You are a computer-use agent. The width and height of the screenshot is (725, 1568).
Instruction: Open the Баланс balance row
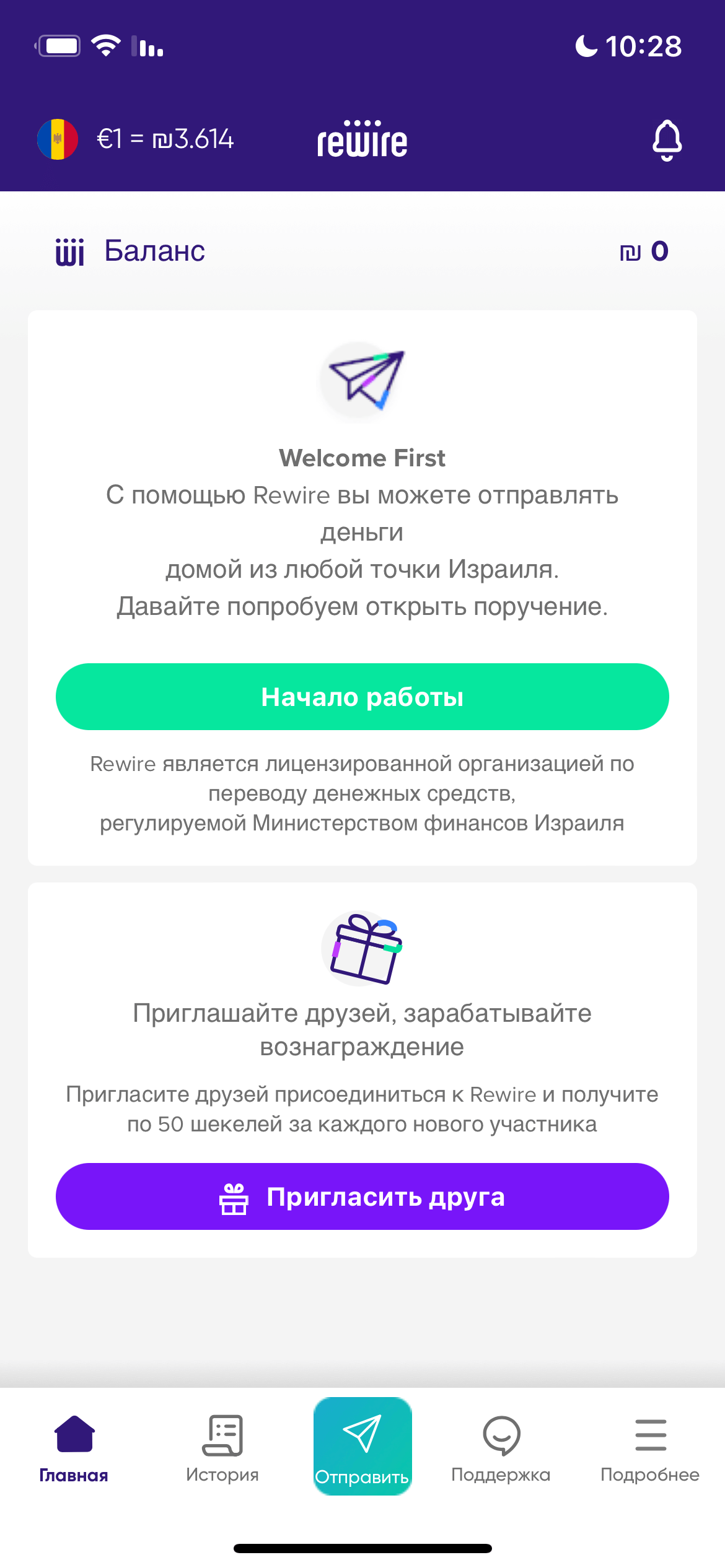click(x=362, y=251)
